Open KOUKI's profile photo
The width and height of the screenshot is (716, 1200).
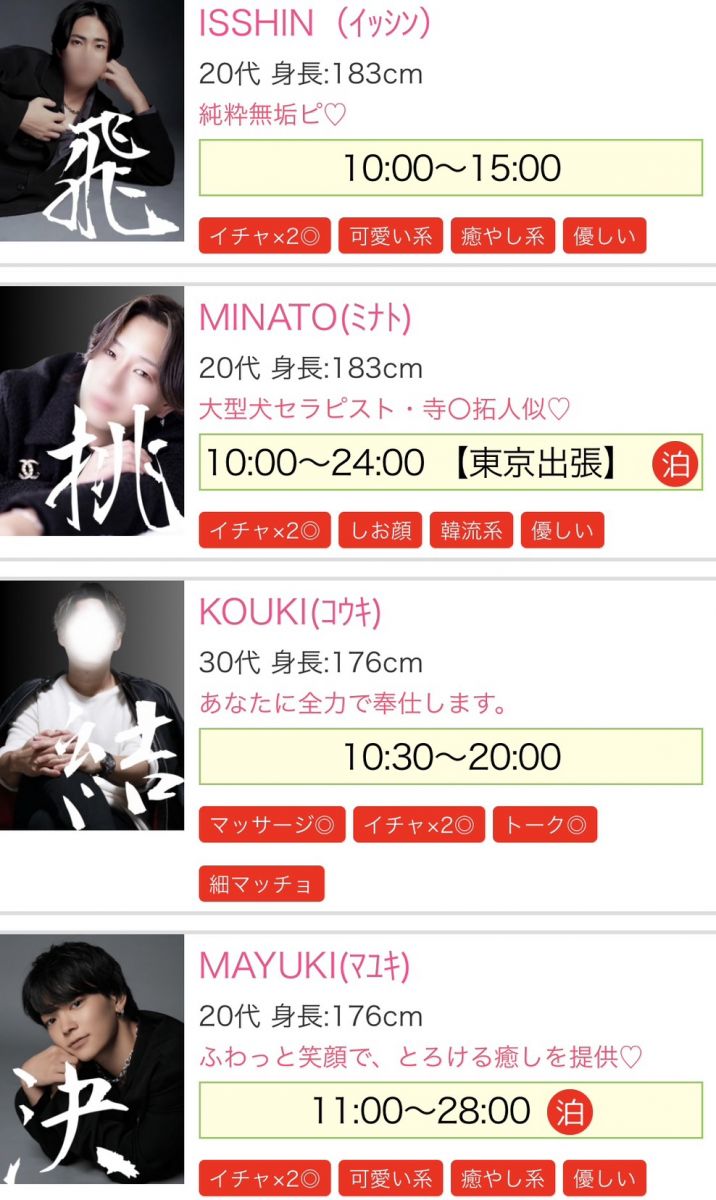point(92,705)
